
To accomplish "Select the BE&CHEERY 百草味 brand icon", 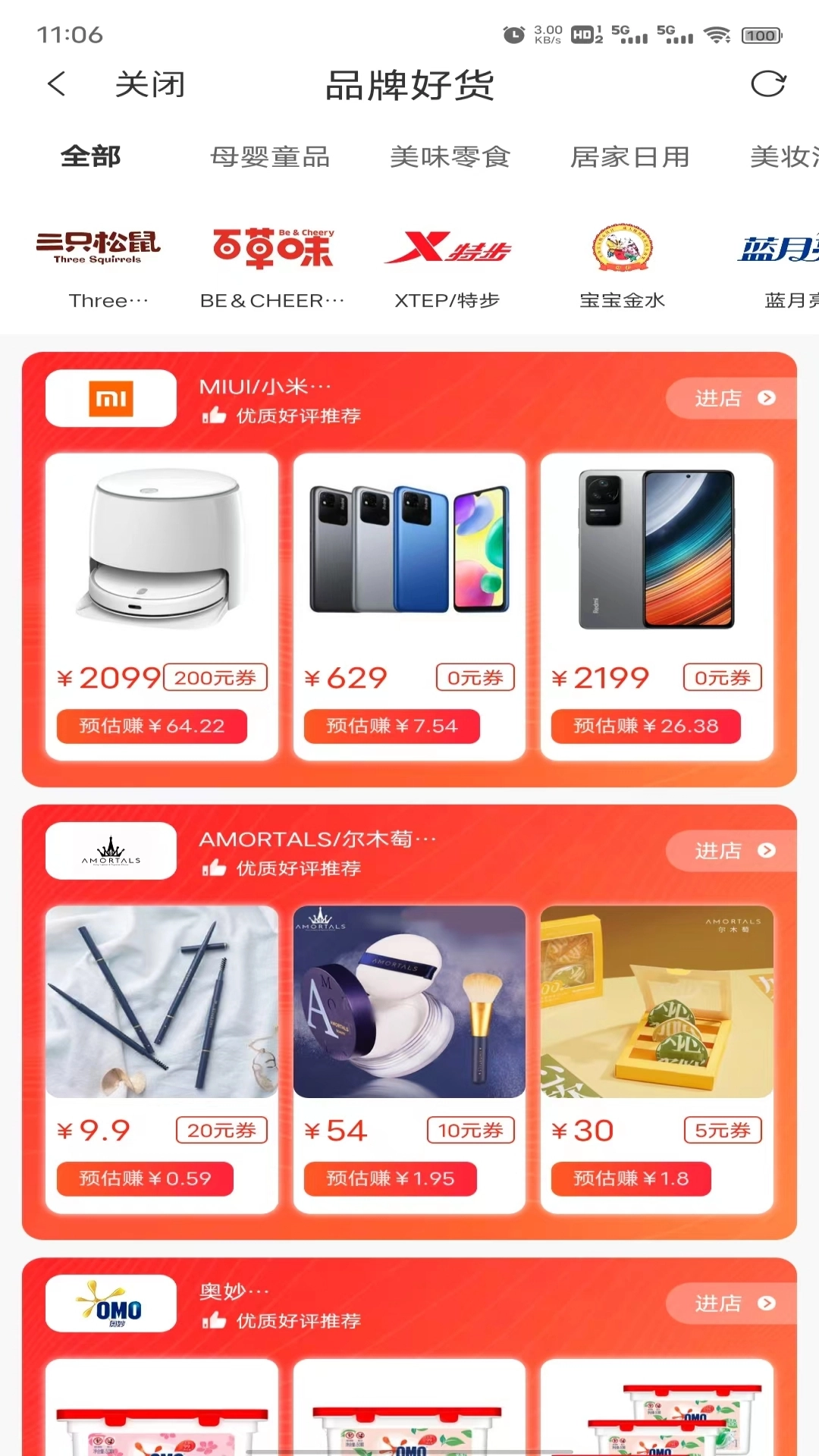I will coord(273,245).
